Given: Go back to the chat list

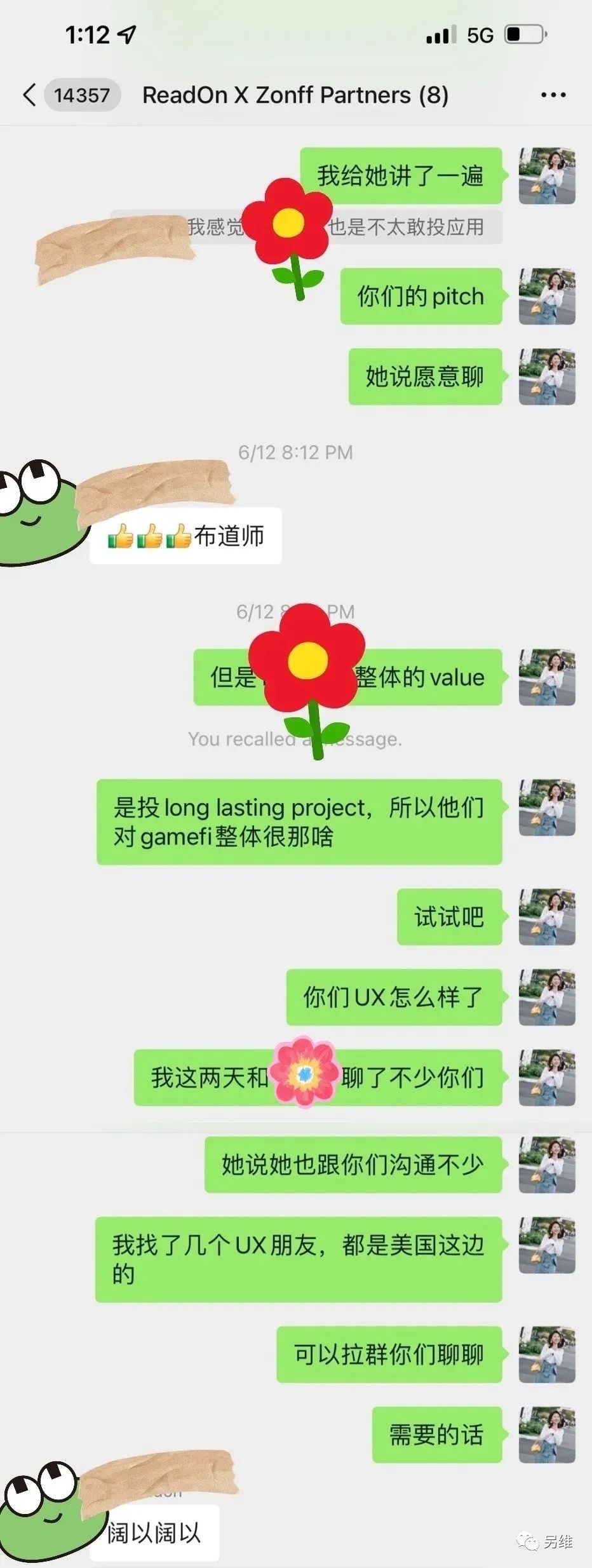Looking at the screenshot, I should click(x=29, y=95).
